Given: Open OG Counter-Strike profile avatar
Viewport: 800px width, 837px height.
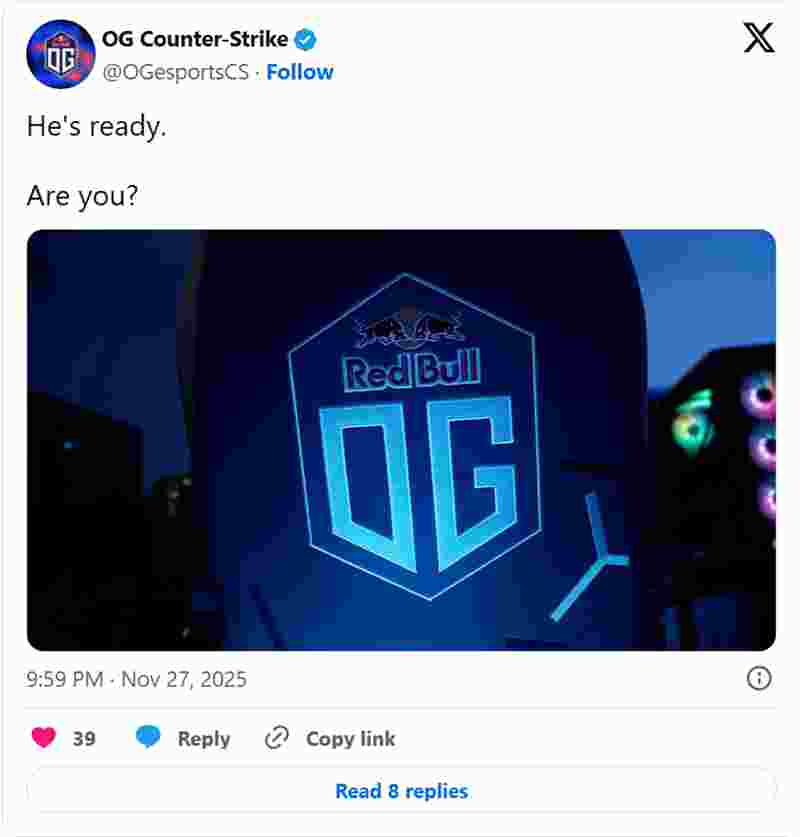Looking at the screenshot, I should [61, 55].
